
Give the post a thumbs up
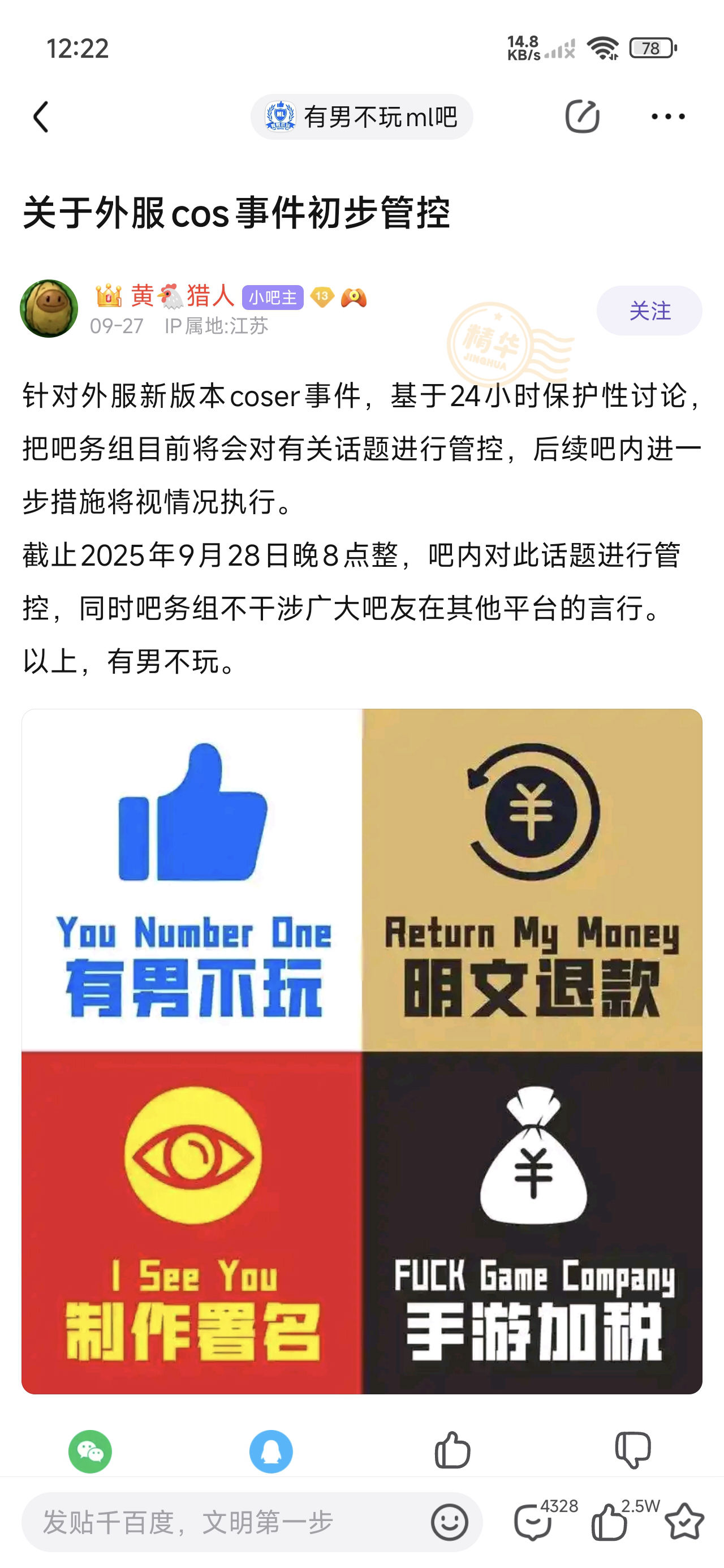tap(453, 1450)
